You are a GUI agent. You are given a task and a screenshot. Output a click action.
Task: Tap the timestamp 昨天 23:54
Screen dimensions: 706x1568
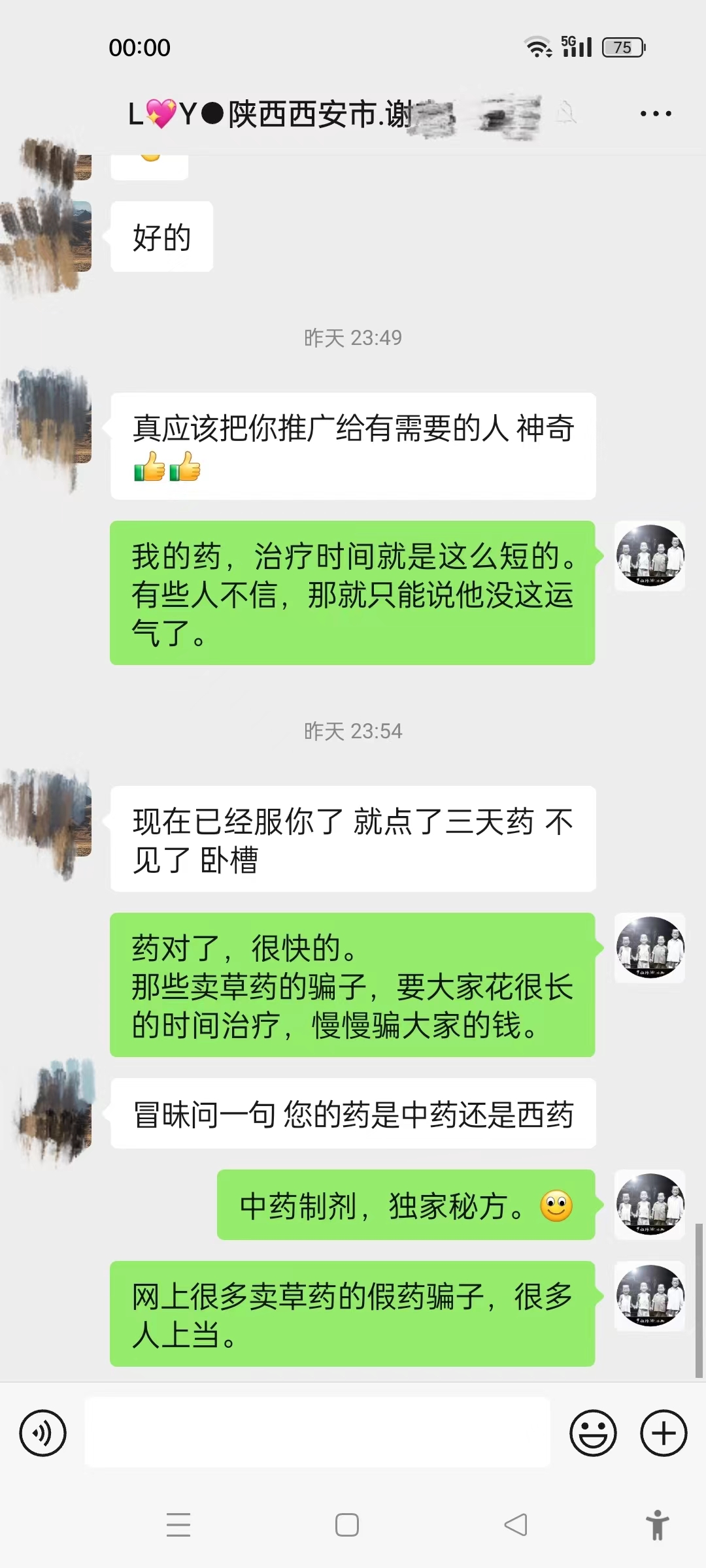pyautogui.click(x=353, y=732)
